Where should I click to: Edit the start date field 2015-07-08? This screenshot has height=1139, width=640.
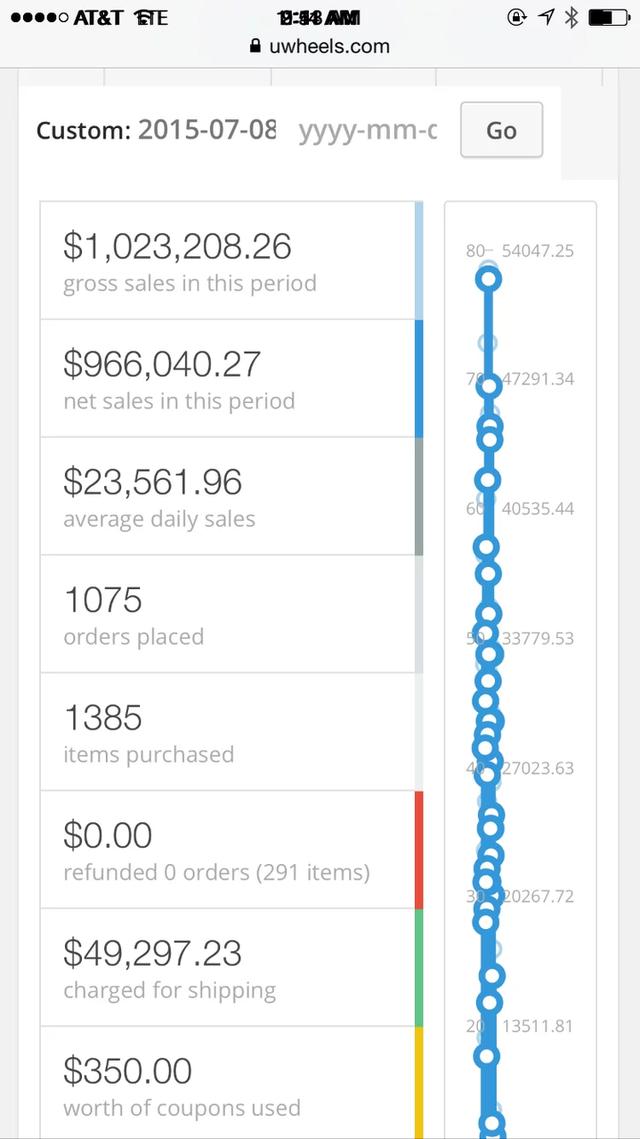pyautogui.click(x=207, y=130)
